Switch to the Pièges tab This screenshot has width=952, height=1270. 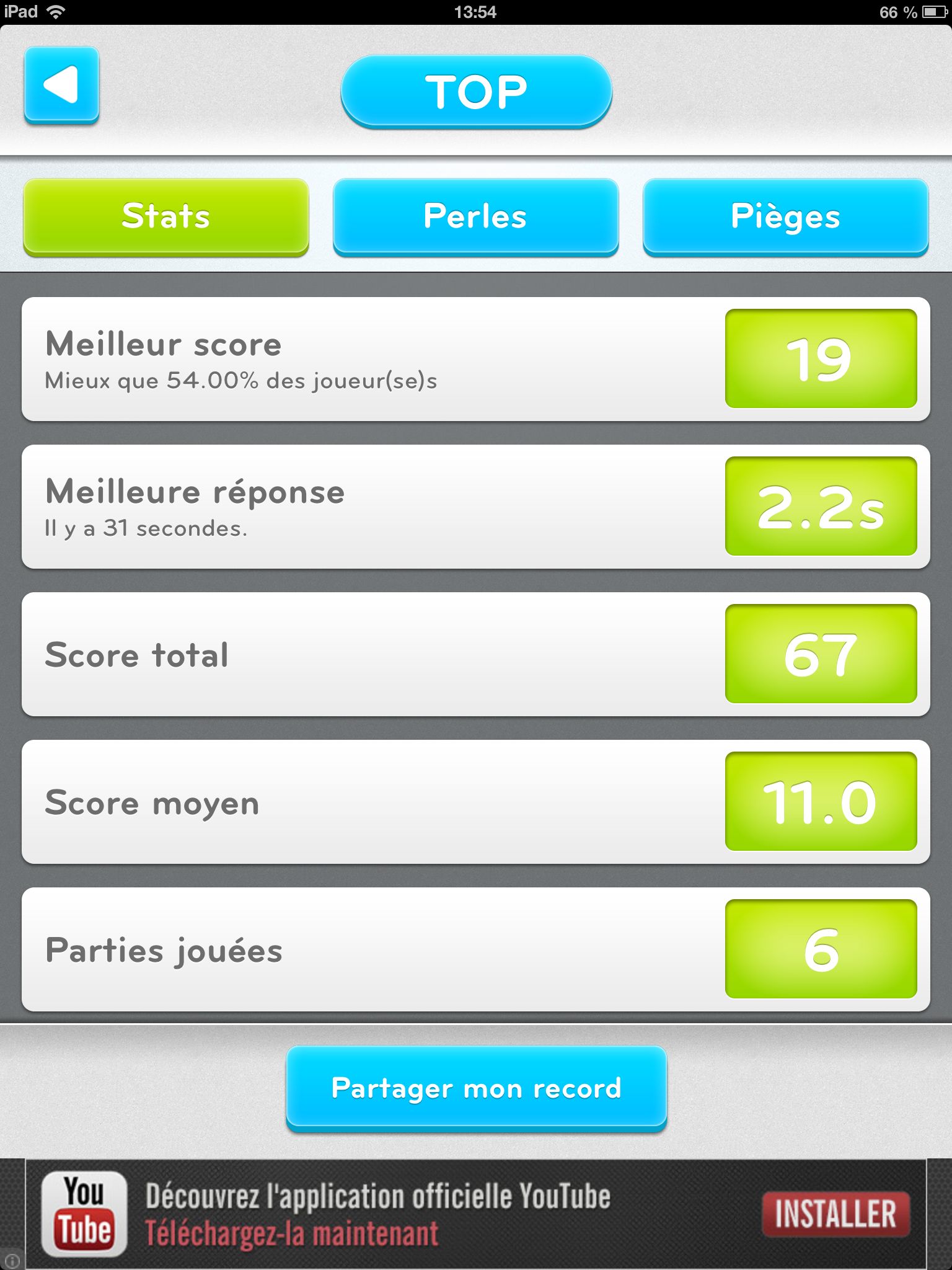pos(785,216)
